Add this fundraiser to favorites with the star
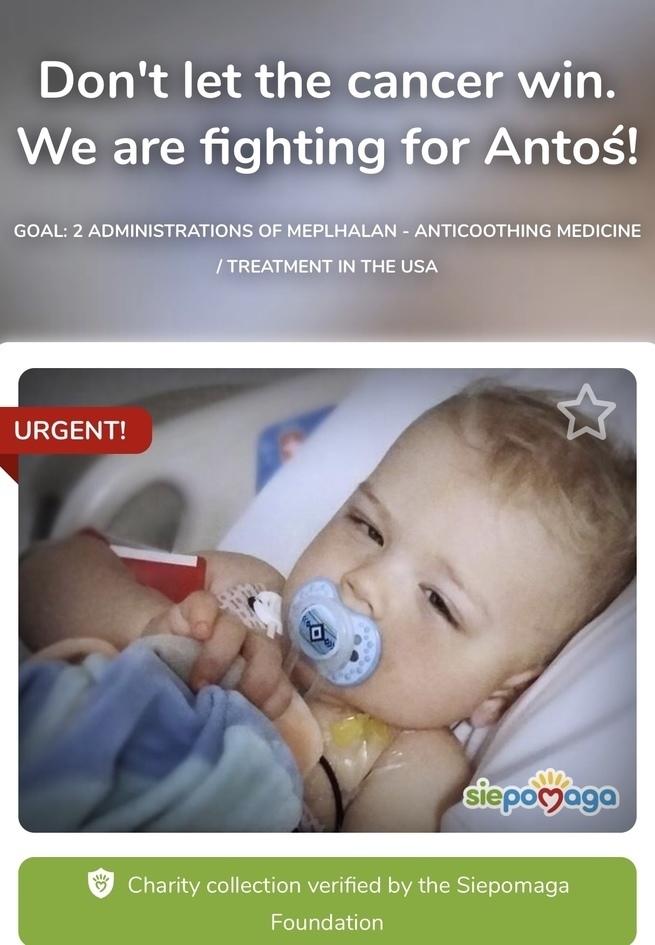The image size is (655, 945). coord(586,411)
